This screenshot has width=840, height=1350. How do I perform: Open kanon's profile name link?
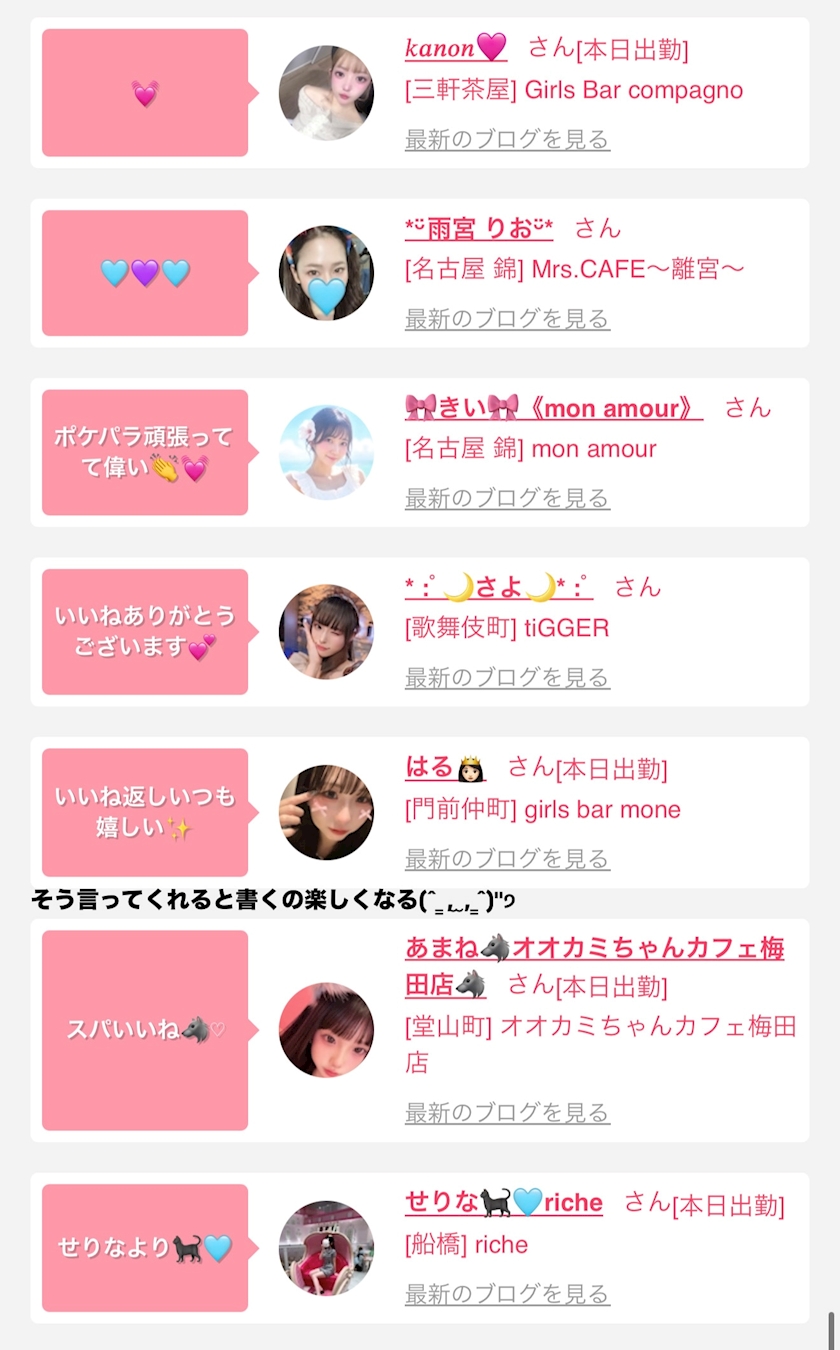(456, 47)
